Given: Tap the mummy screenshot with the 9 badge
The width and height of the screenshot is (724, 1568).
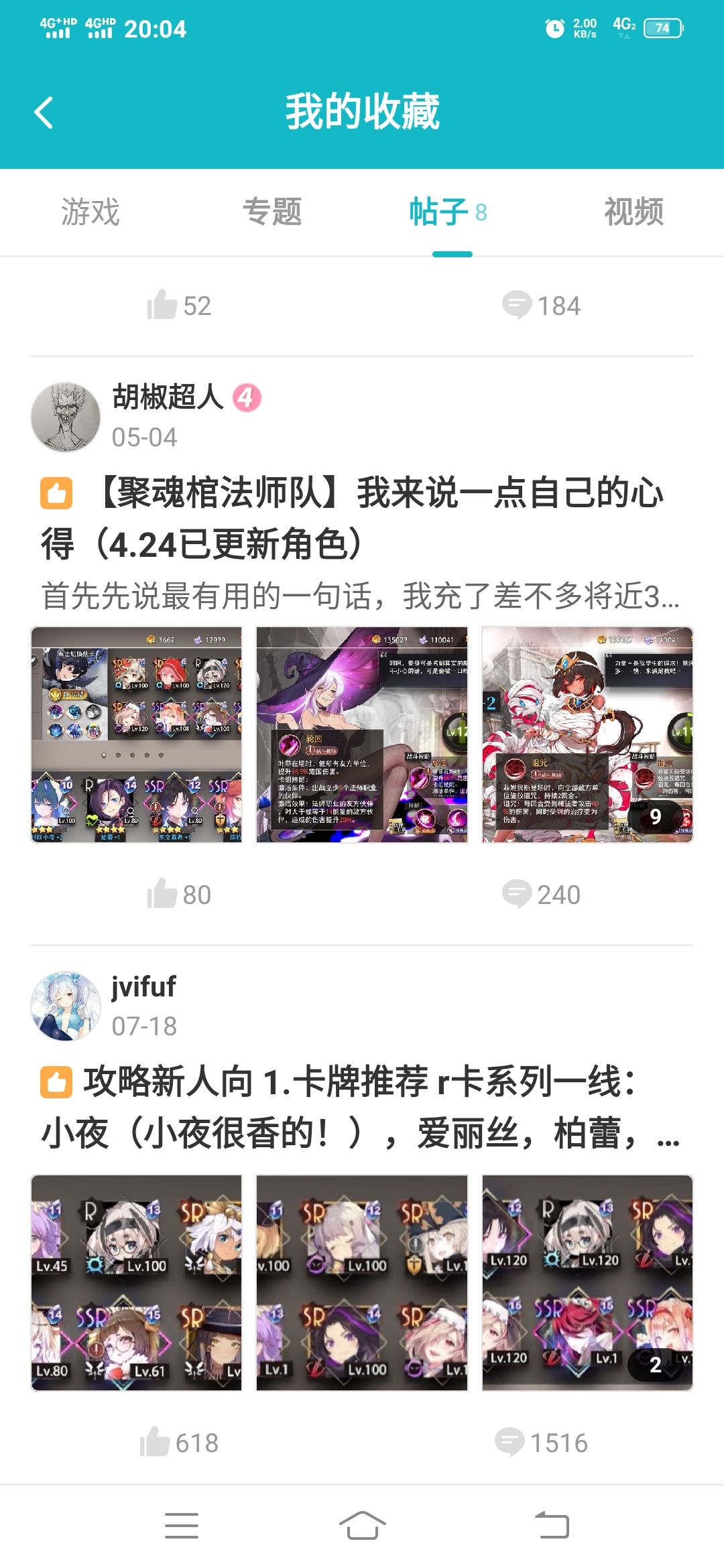Looking at the screenshot, I should coord(587,734).
